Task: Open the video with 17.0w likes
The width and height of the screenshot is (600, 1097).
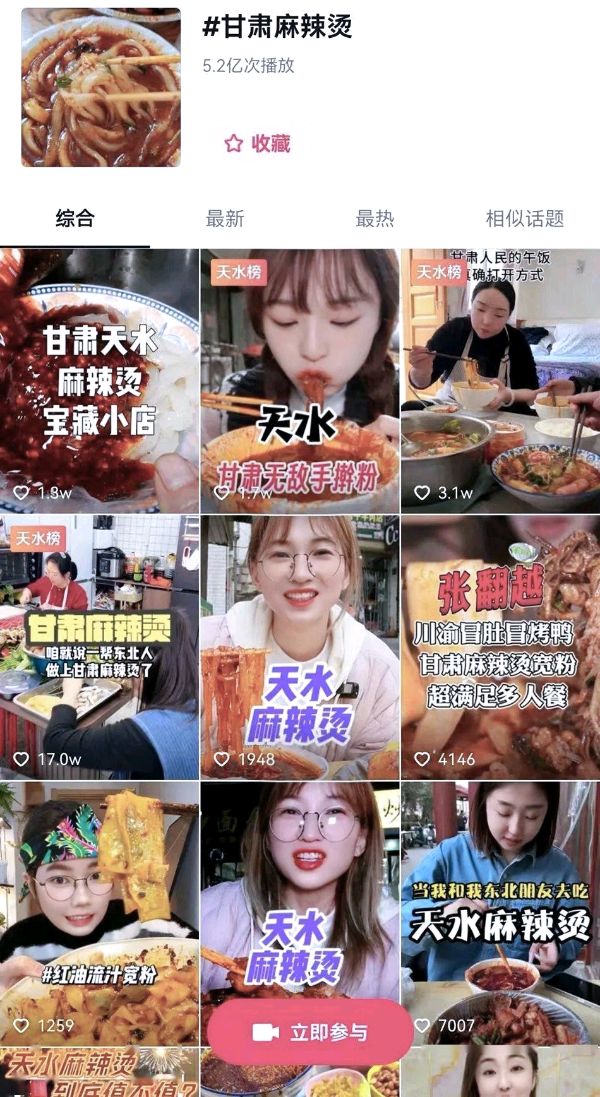Action: click(x=99, y=647)
